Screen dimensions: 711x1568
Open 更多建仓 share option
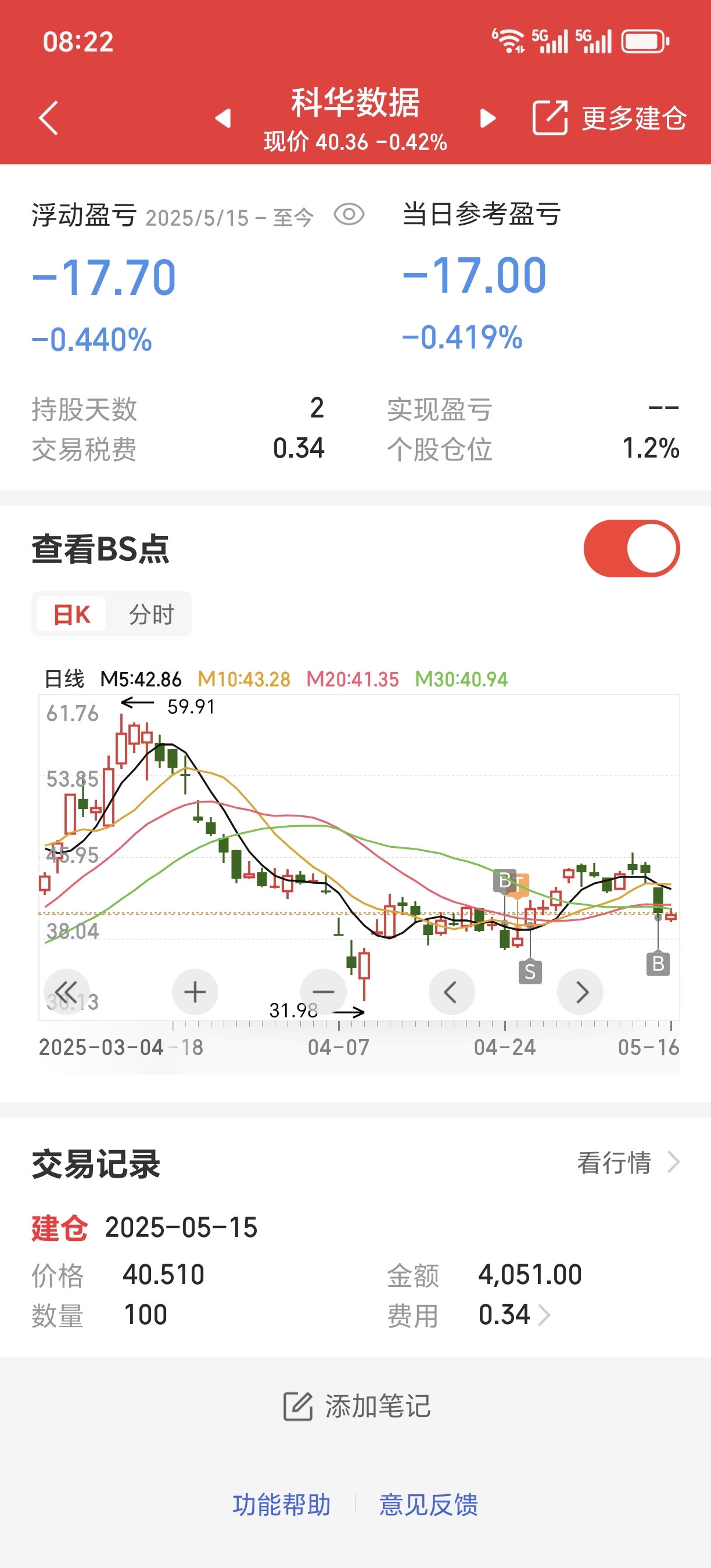(x=609, y=117)
